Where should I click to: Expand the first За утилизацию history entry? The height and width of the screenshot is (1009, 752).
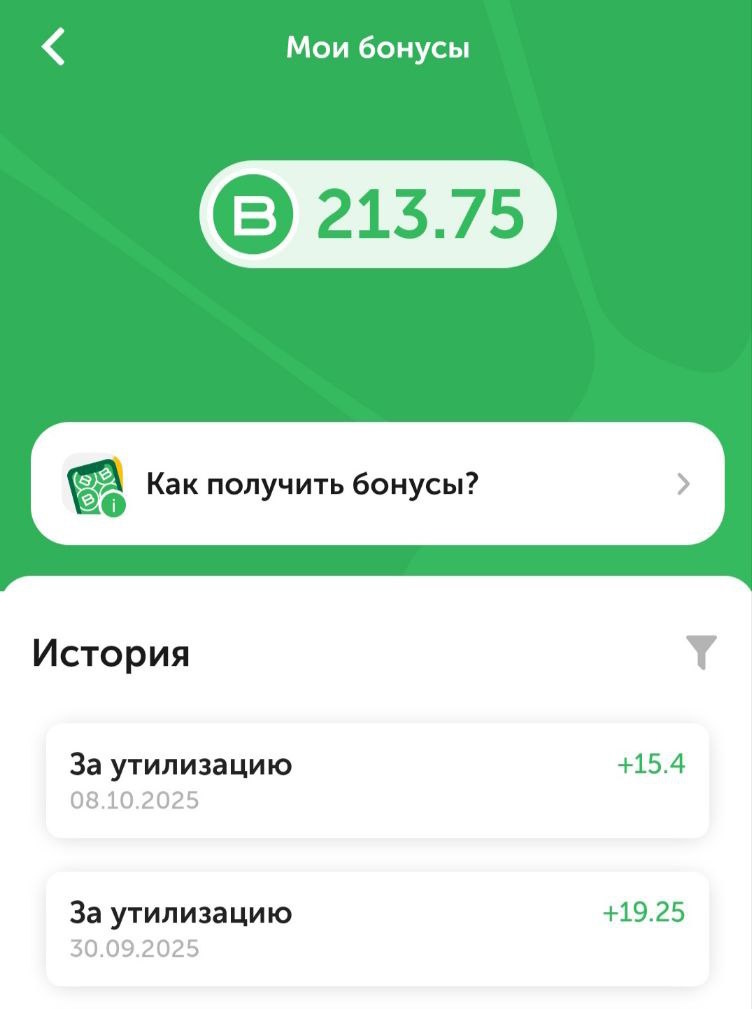point(376,779)
